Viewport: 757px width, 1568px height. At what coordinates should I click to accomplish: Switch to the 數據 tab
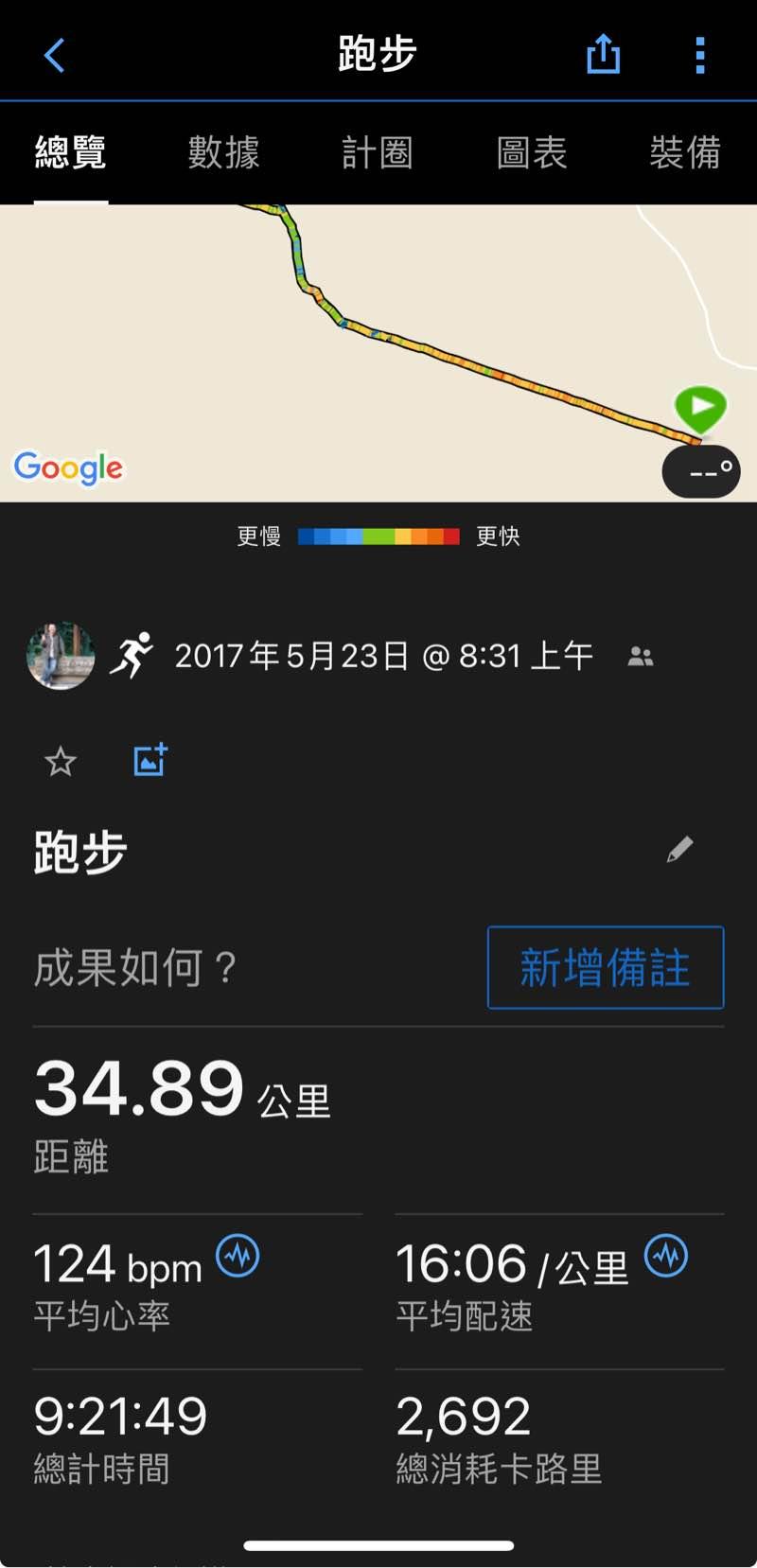[x=223, y=152]
